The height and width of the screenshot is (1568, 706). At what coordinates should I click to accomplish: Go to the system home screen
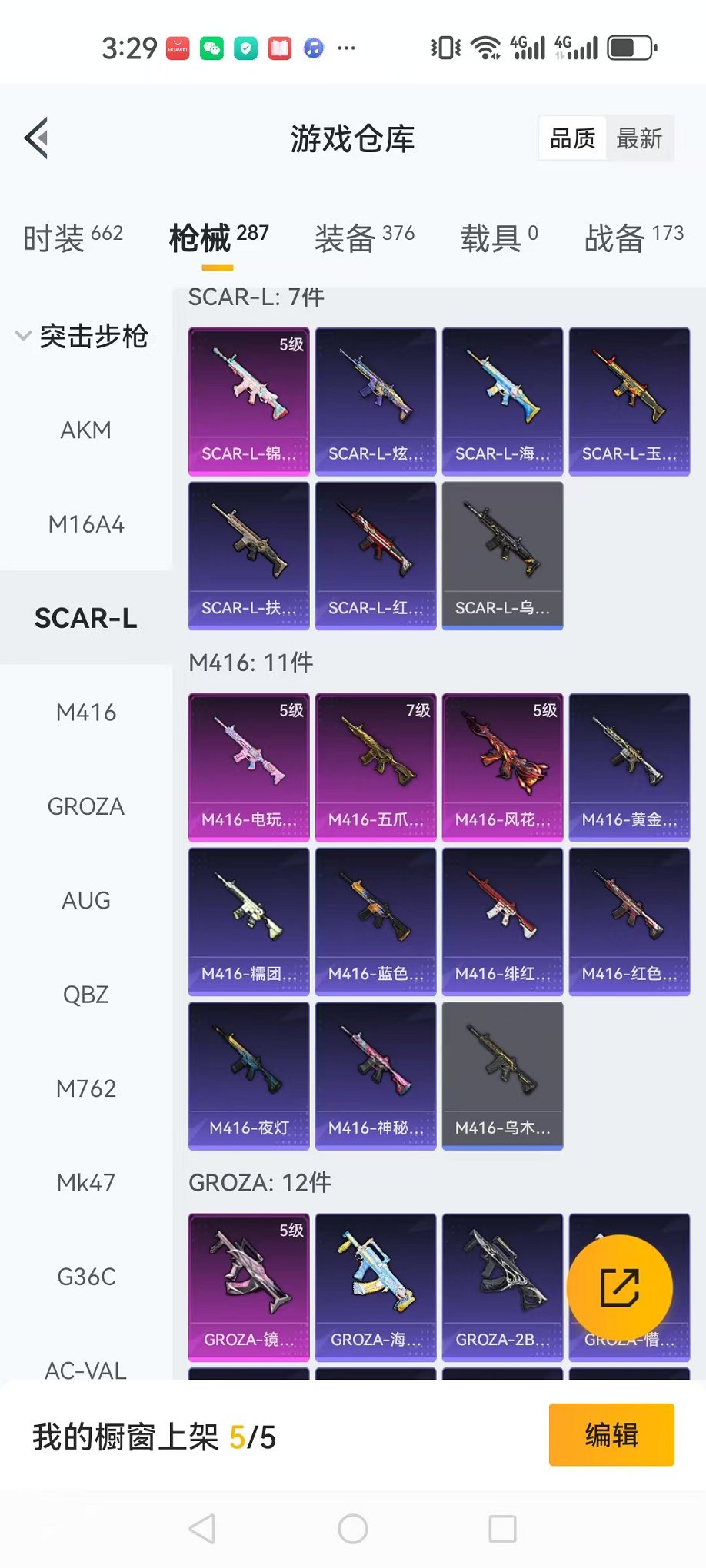point(353,1529)
